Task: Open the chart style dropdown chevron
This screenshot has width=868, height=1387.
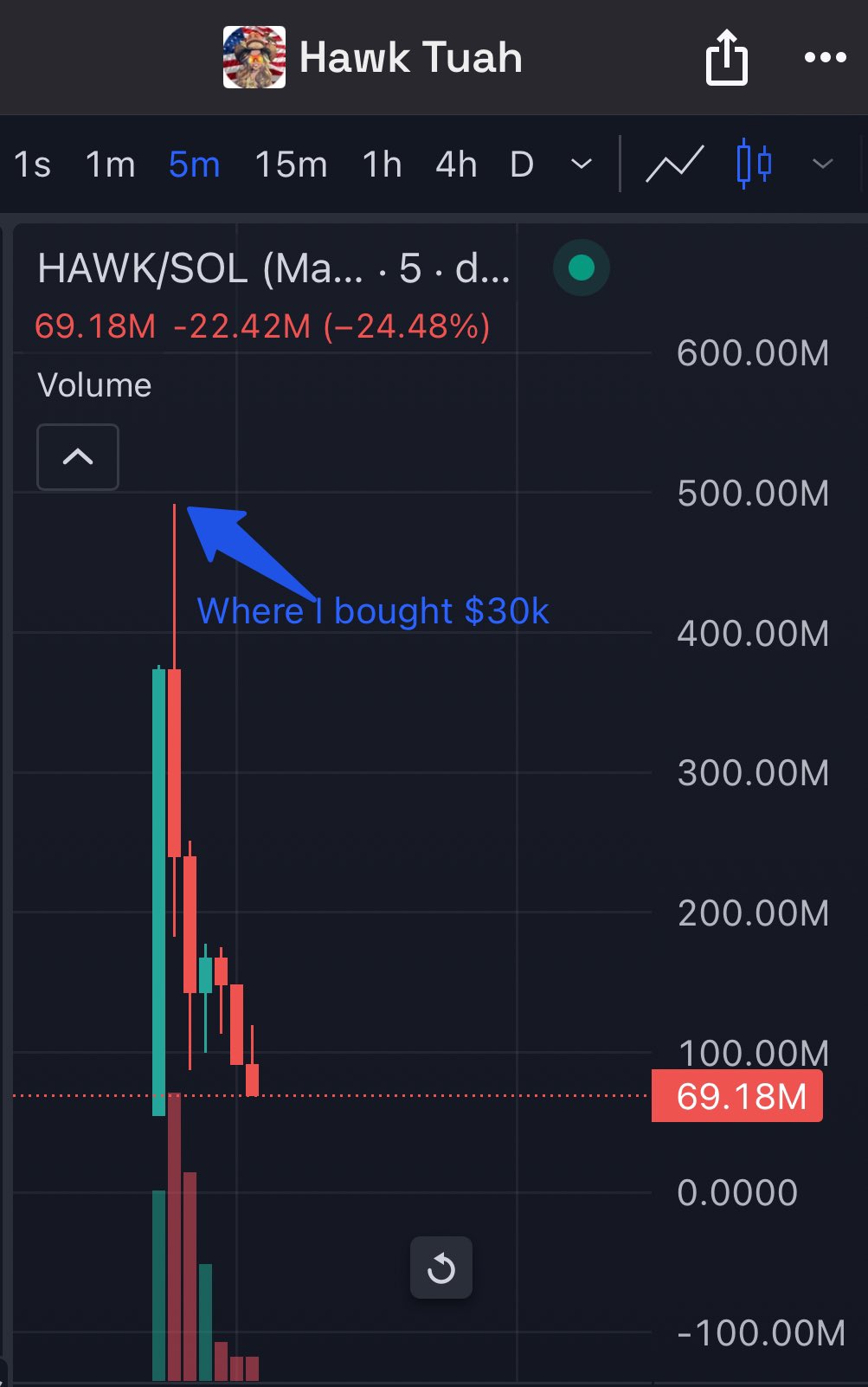Action: pos(820,164)
